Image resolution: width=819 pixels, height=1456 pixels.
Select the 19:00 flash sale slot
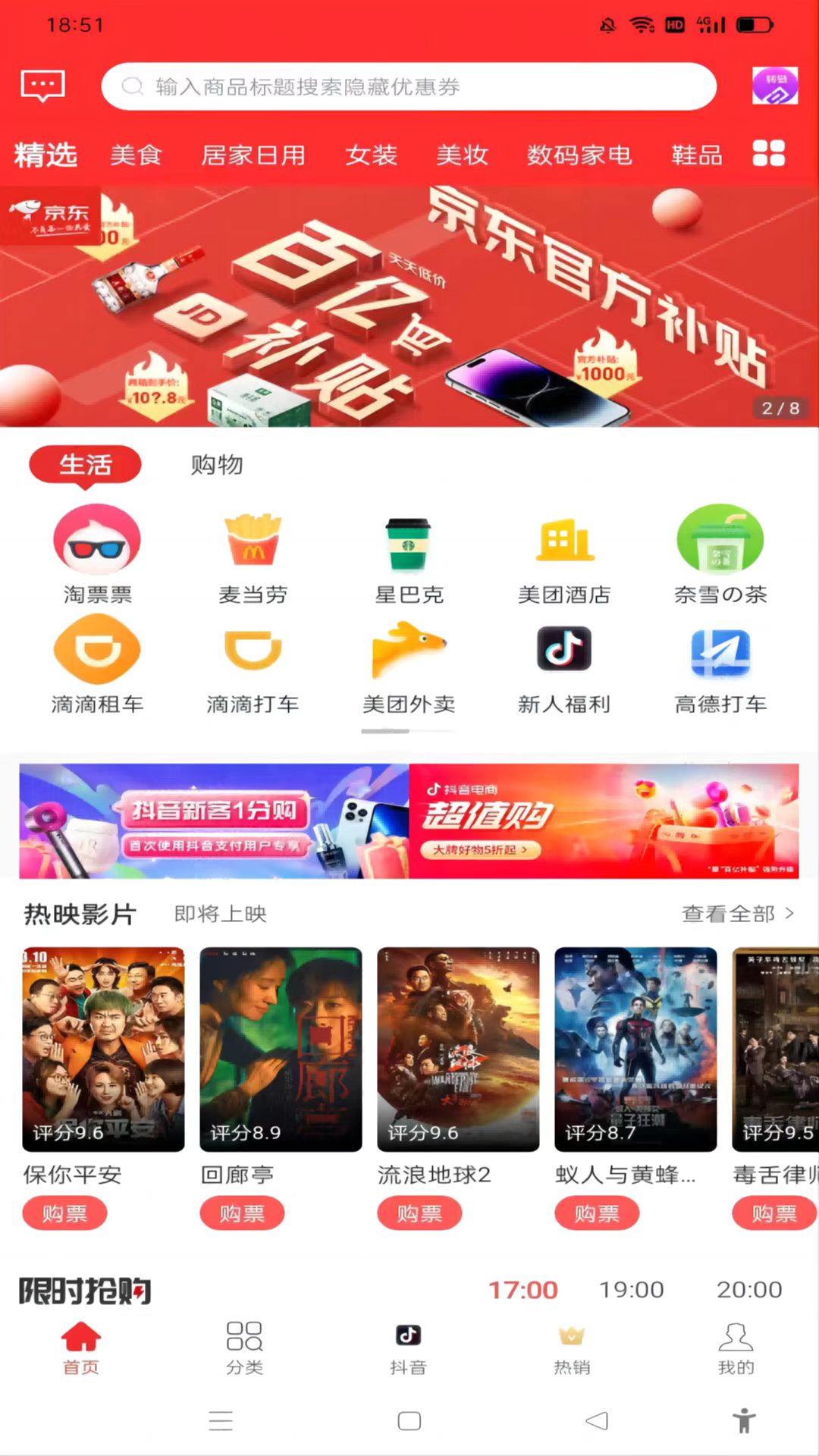(631, 1289)
